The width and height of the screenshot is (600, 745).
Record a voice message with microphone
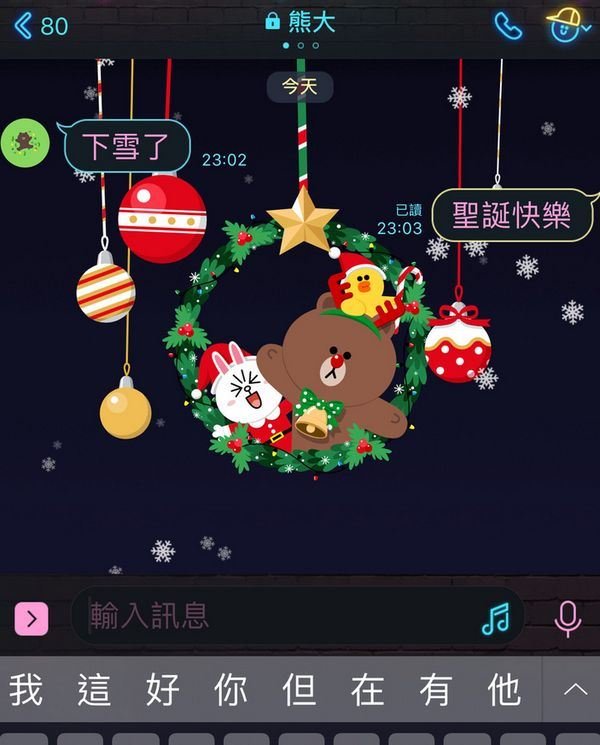pyautogui.click(x=568, y=618)
